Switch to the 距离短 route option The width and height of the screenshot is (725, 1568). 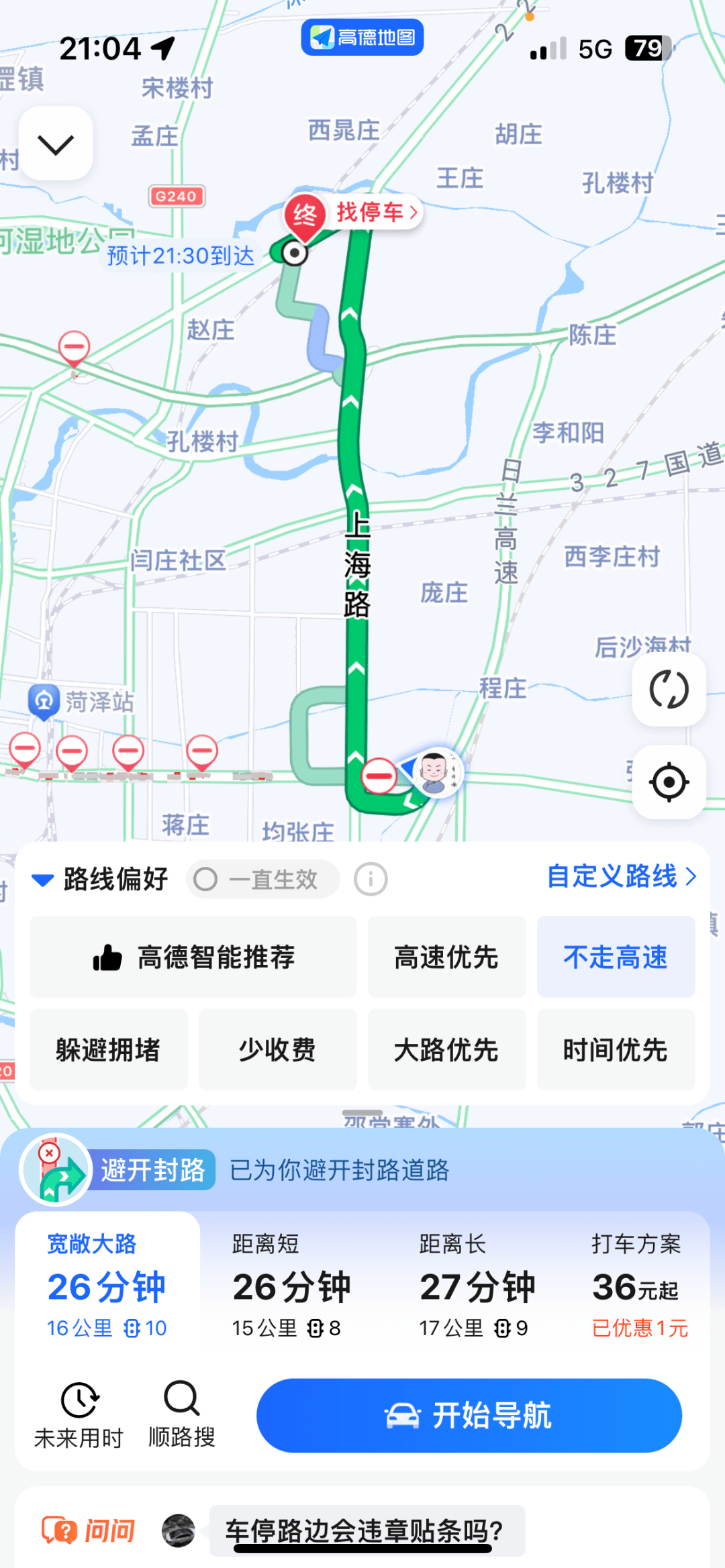tap(291, 1285)
